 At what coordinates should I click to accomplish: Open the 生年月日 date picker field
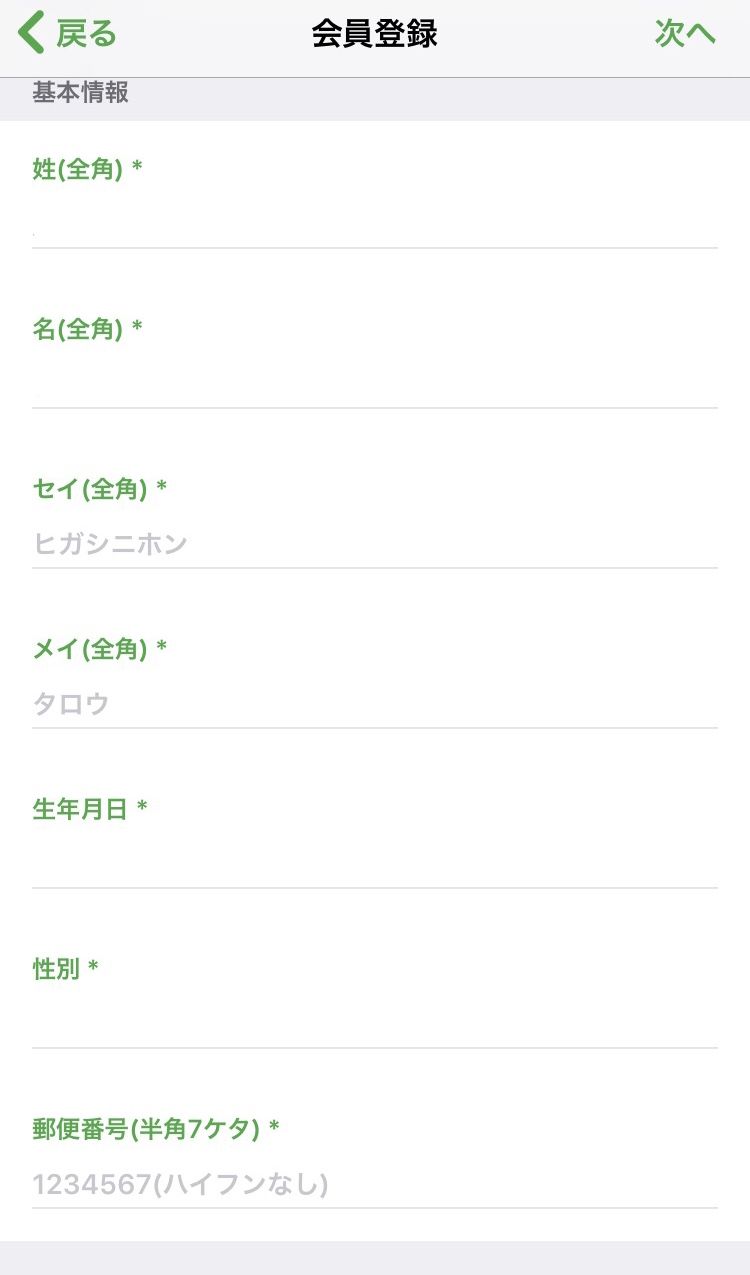tap(374, 864)
